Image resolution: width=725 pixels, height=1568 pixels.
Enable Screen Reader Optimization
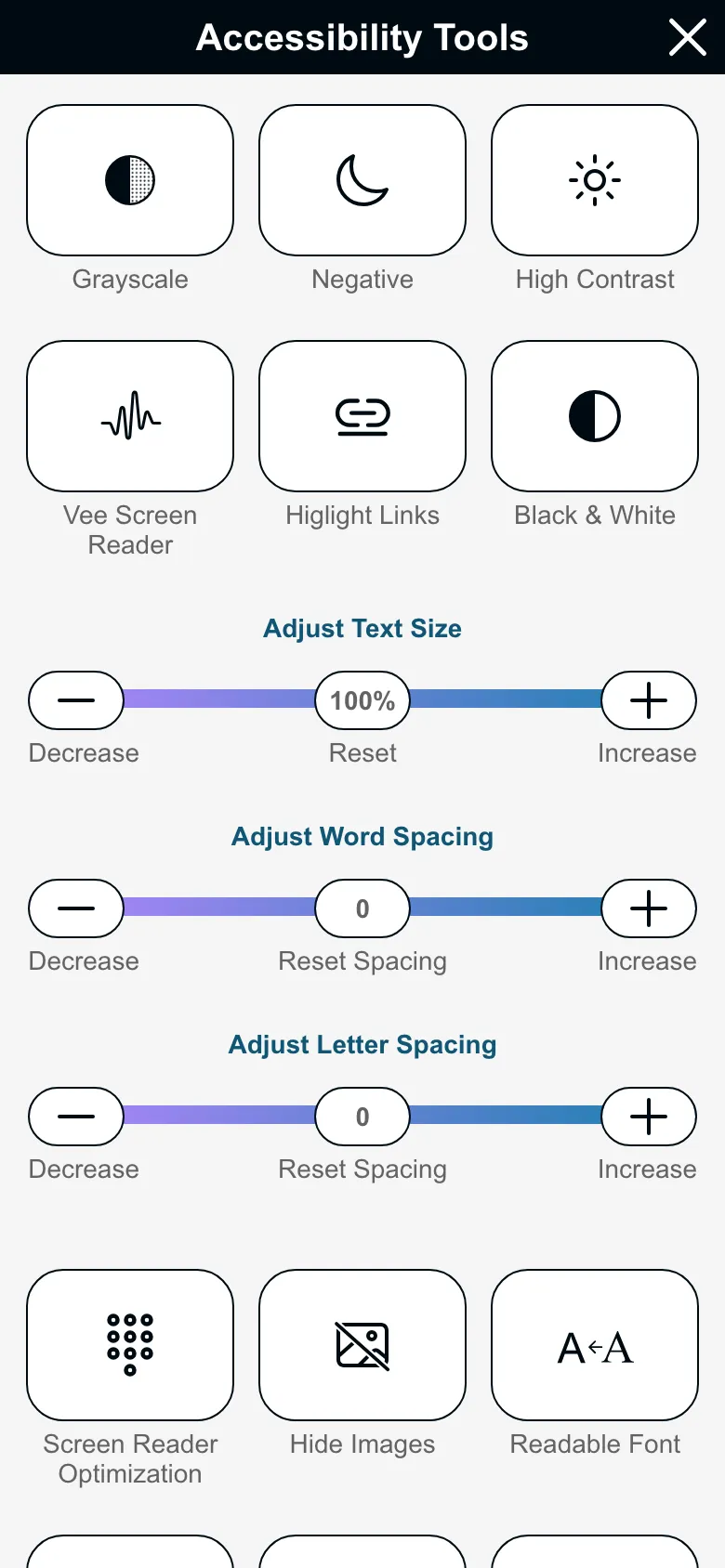[x=130, y=1345]
